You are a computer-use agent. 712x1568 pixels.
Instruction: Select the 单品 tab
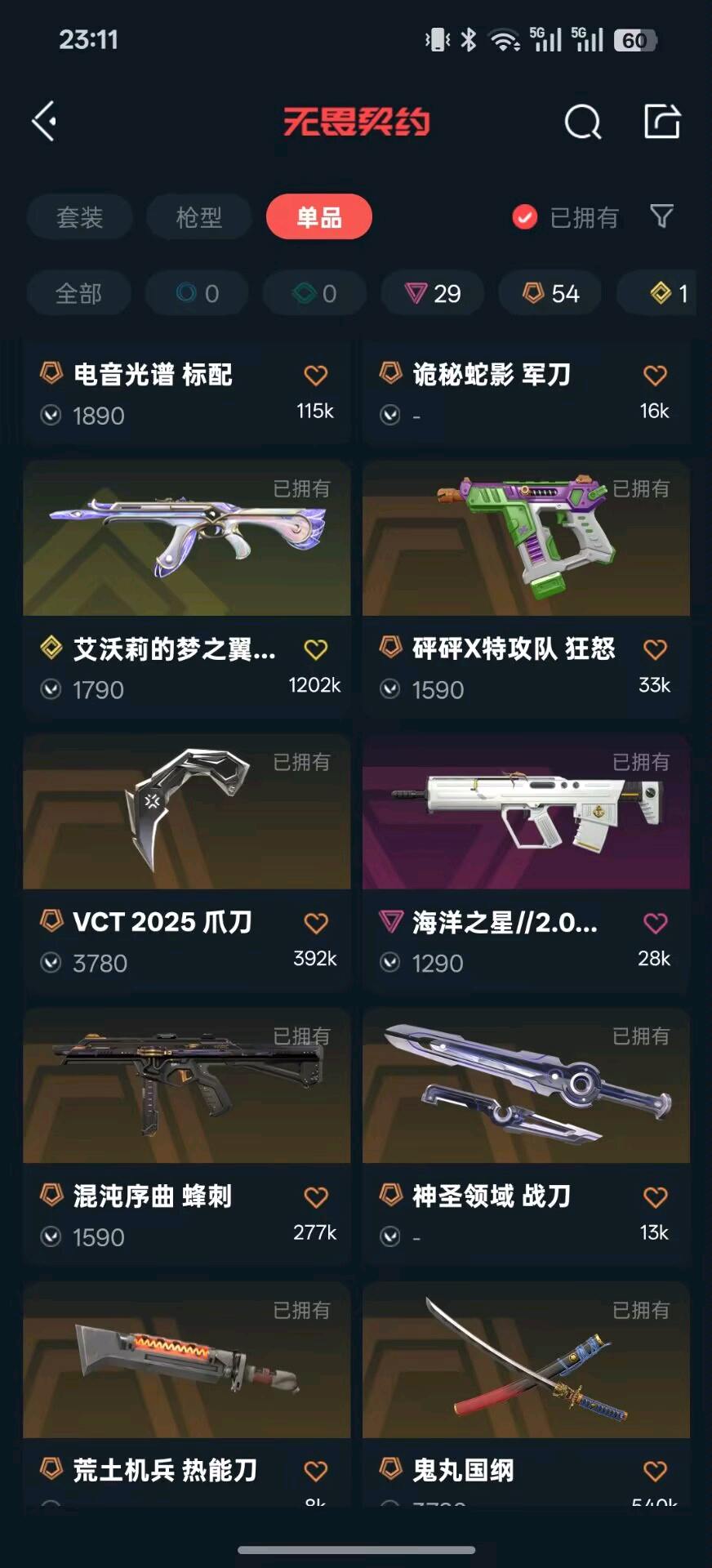pos(318,217)
